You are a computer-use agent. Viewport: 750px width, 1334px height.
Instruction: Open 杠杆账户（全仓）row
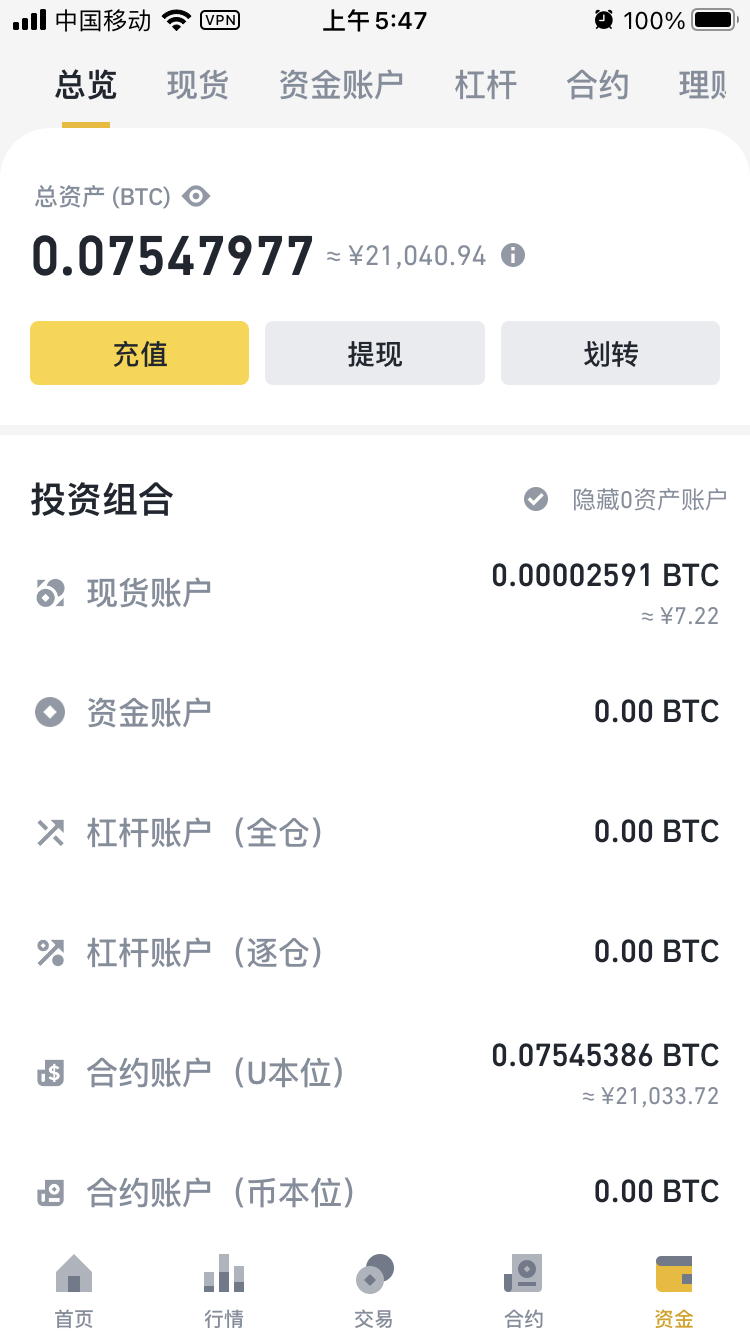coord(375,832)
